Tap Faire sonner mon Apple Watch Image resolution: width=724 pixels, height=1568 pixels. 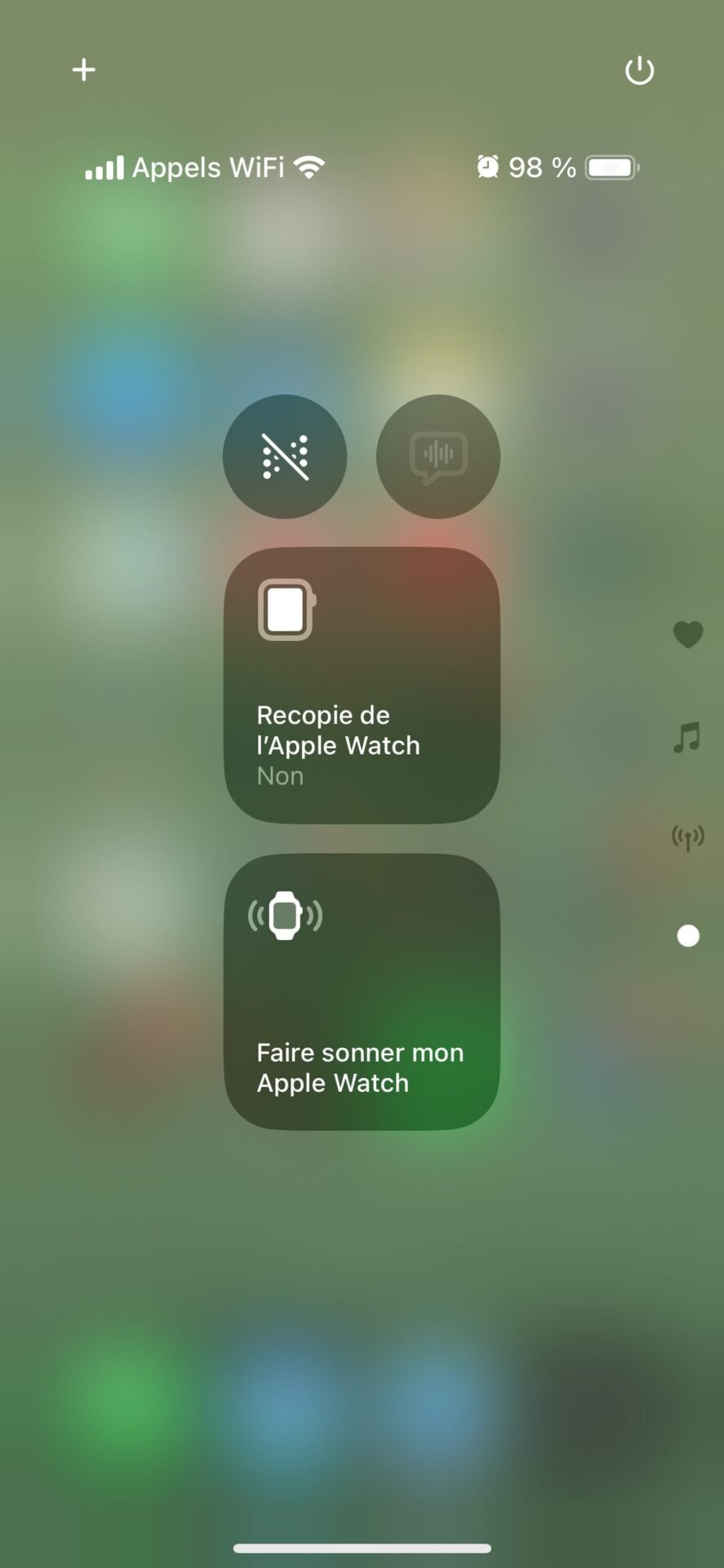point(362,991)
